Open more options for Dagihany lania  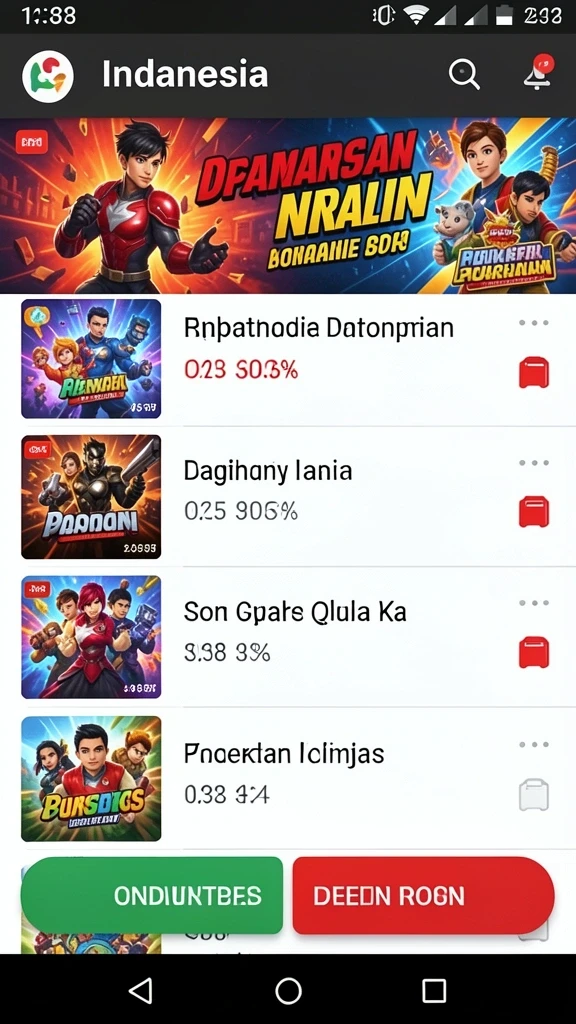point(534,462)
